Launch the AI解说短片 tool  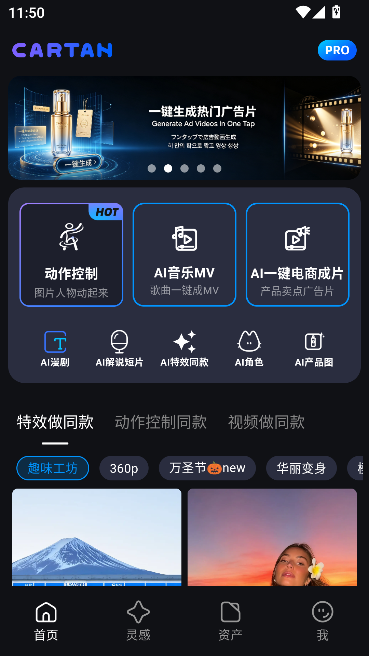(x=119, y=349)
